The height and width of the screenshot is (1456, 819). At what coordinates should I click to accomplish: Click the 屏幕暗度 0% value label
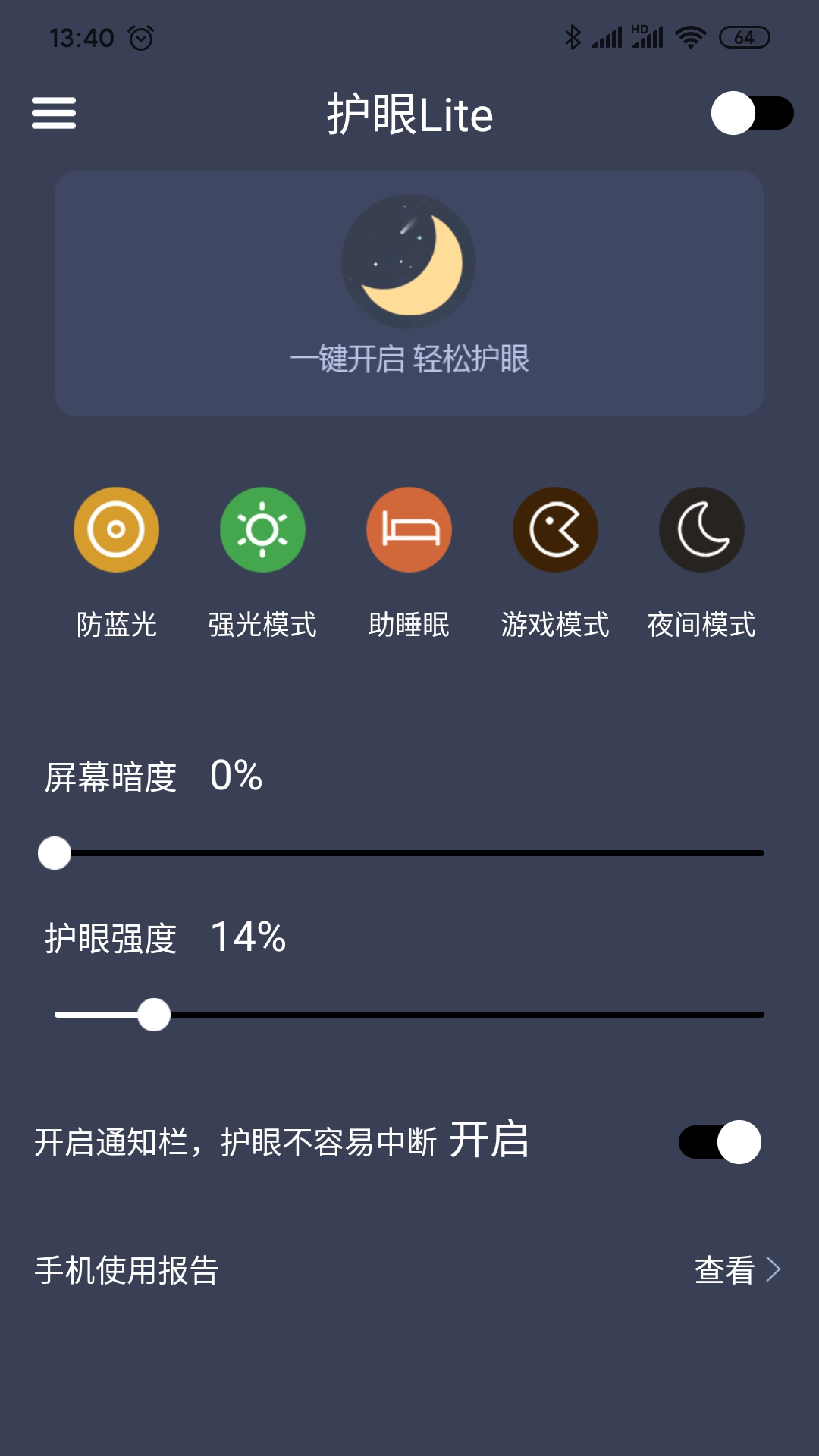(x=234, y=777)
